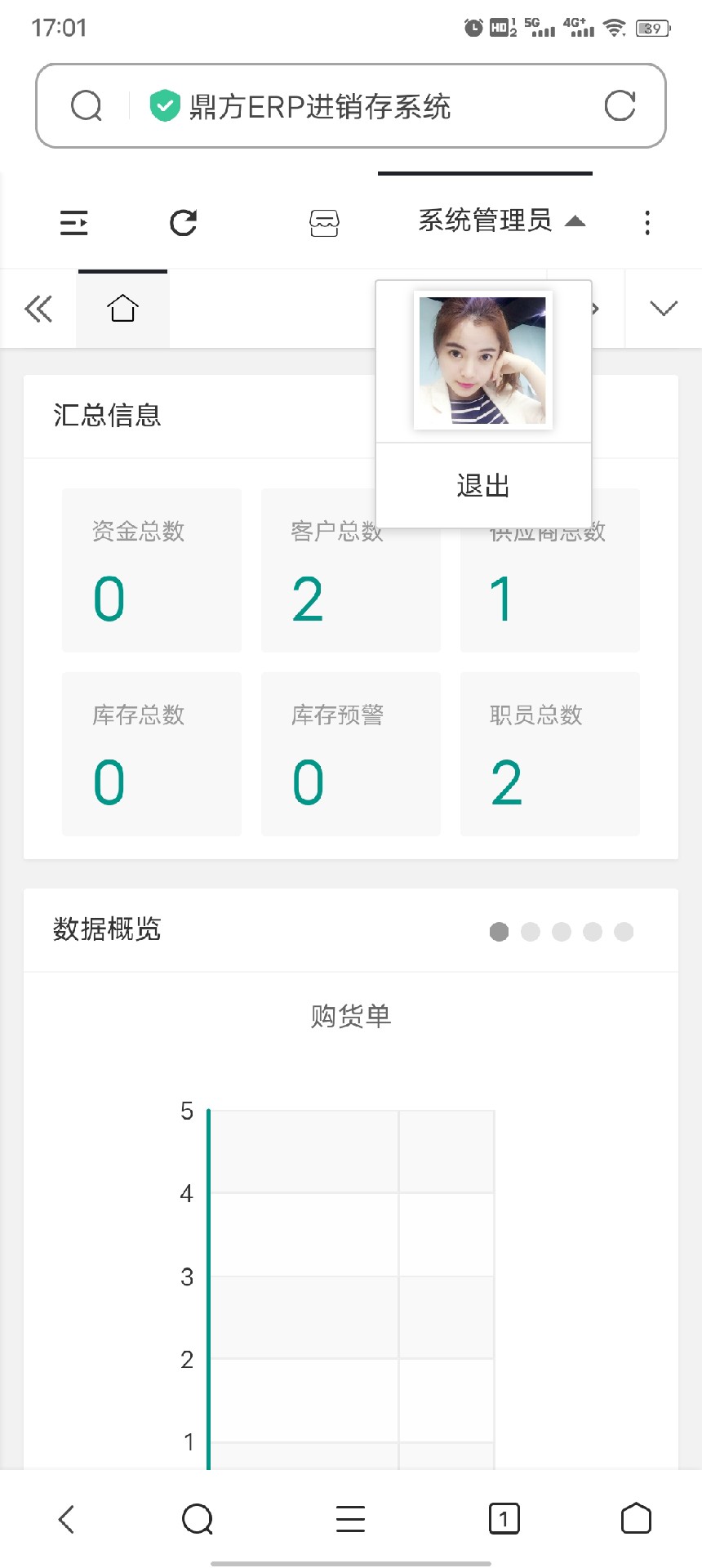Image resolution: width=702 pixels, height=1568 pixels.
Task: Open the browser tabs switcher
Action: tap(504, 1519)
